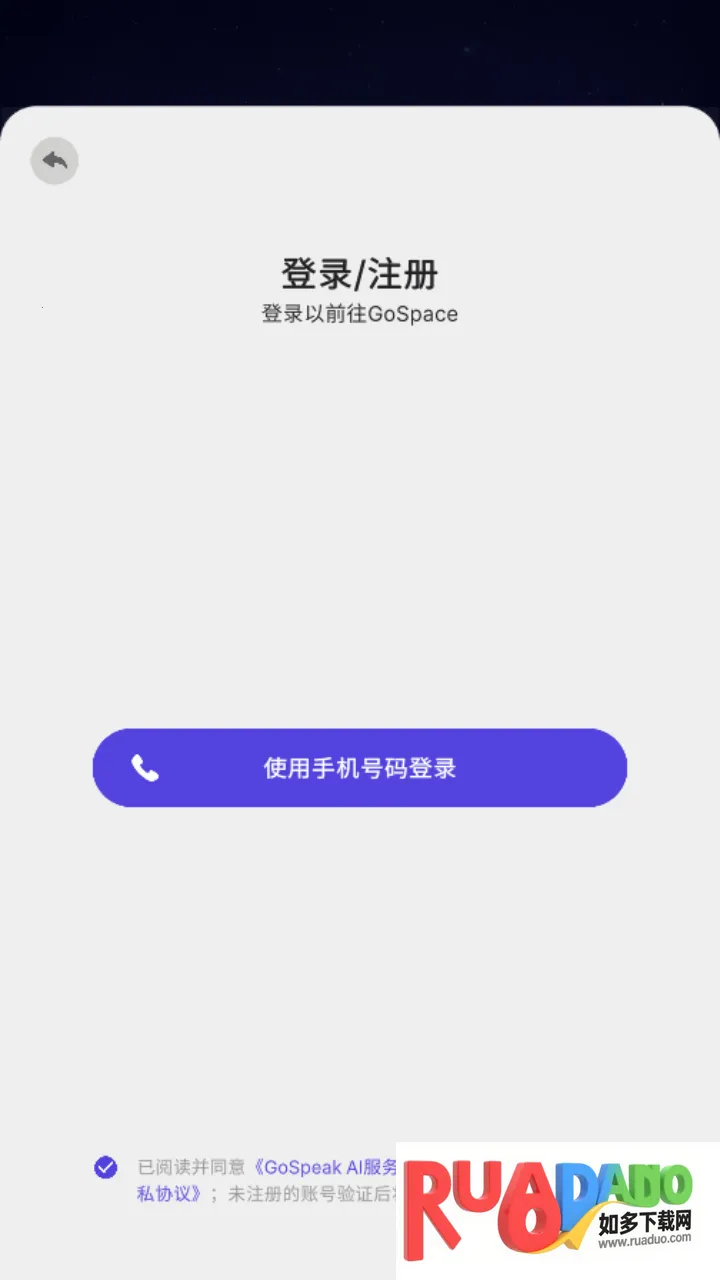Select the purple circular checkmark icon
The width and height of the screenshot is (720, 1280).
104,1166
